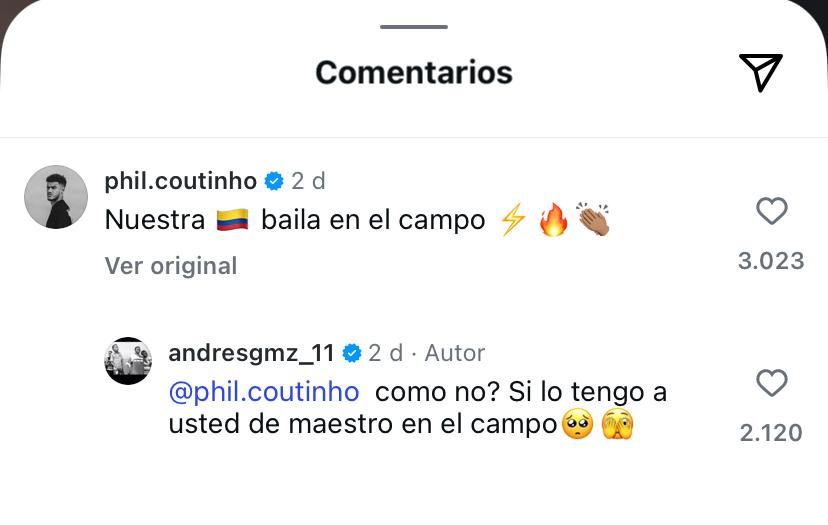Like andresgmz_11's reply
Screen dimensions: 828x525
(771, 384)
